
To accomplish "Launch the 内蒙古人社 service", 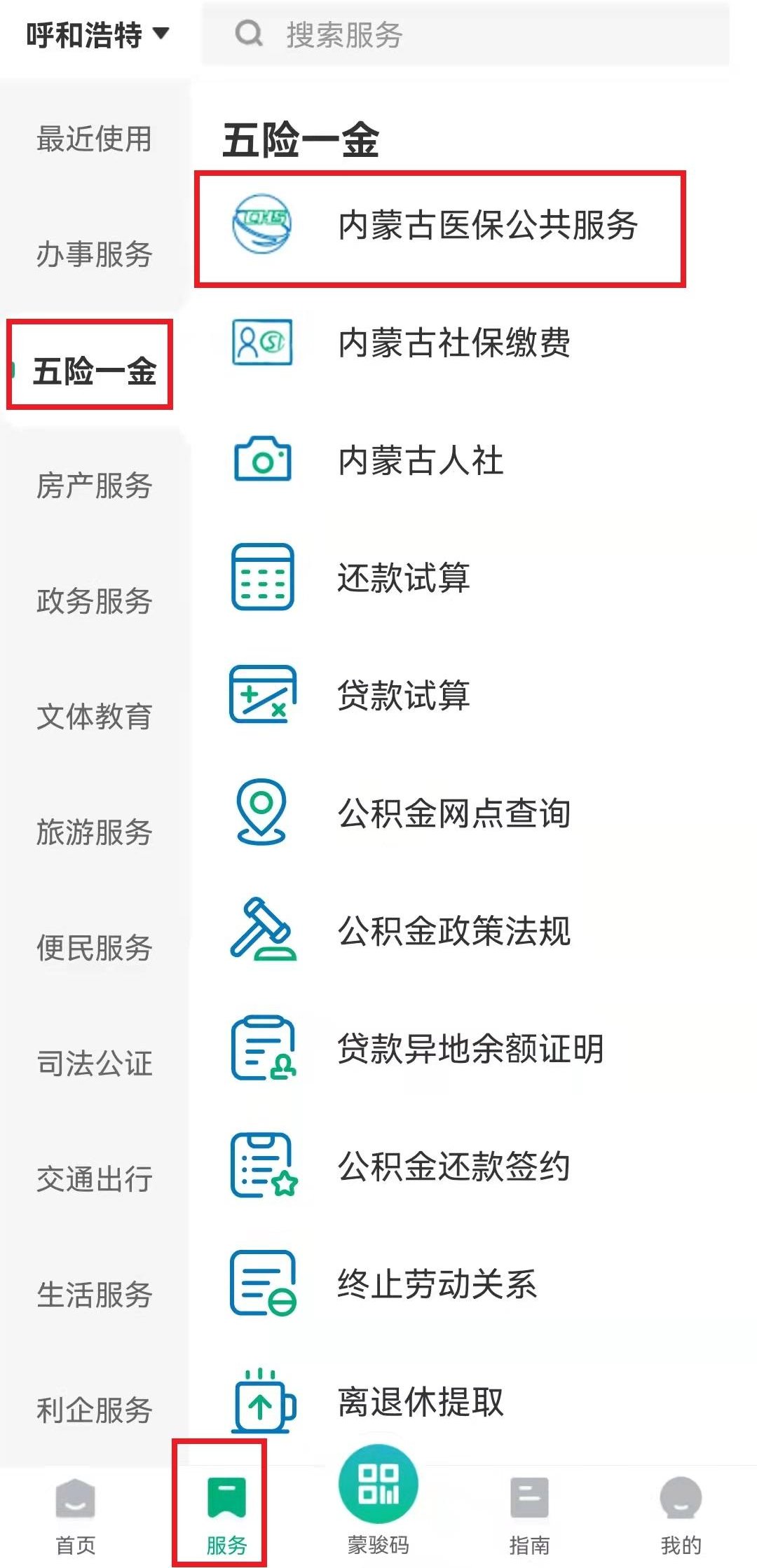I will (x=421, y=461).
